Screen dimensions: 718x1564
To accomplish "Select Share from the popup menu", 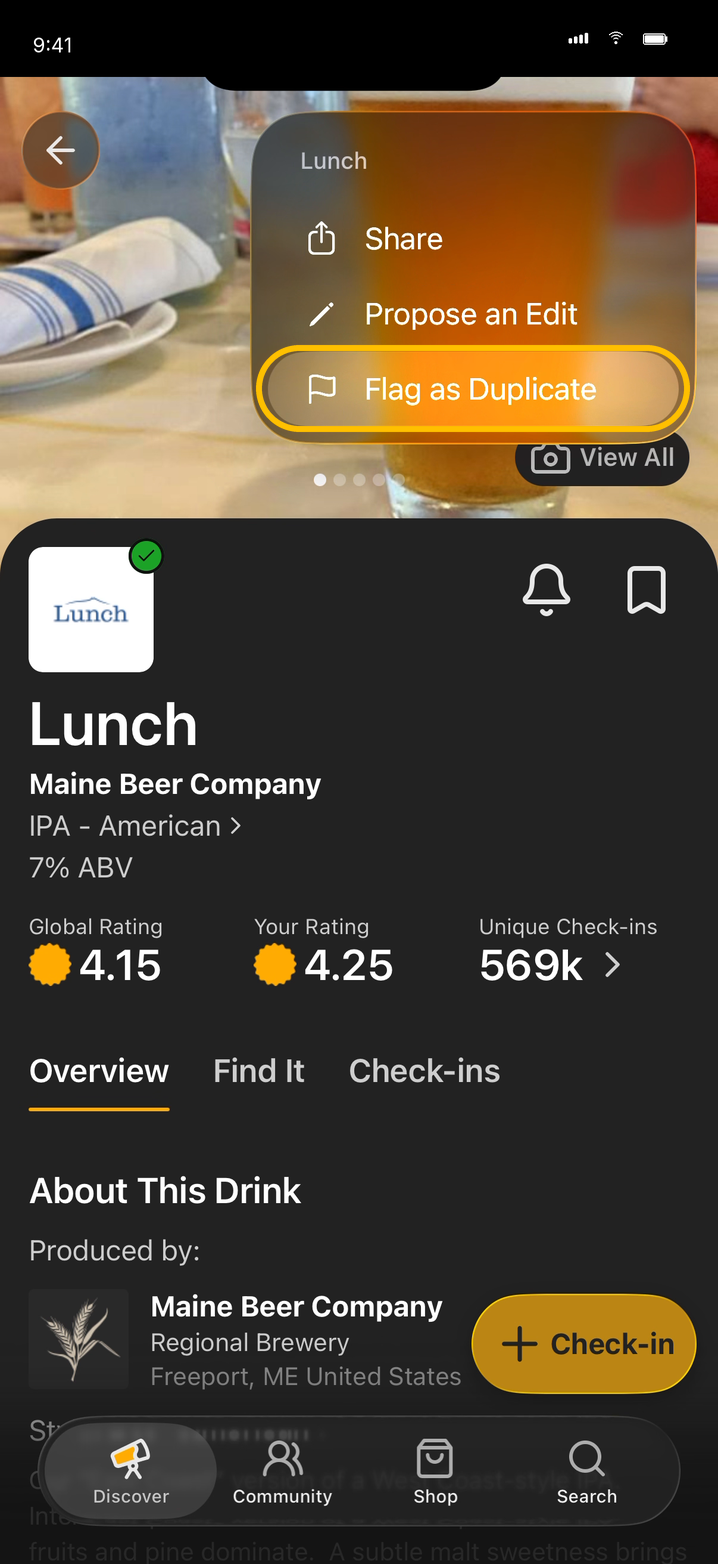I will [473, 239].
